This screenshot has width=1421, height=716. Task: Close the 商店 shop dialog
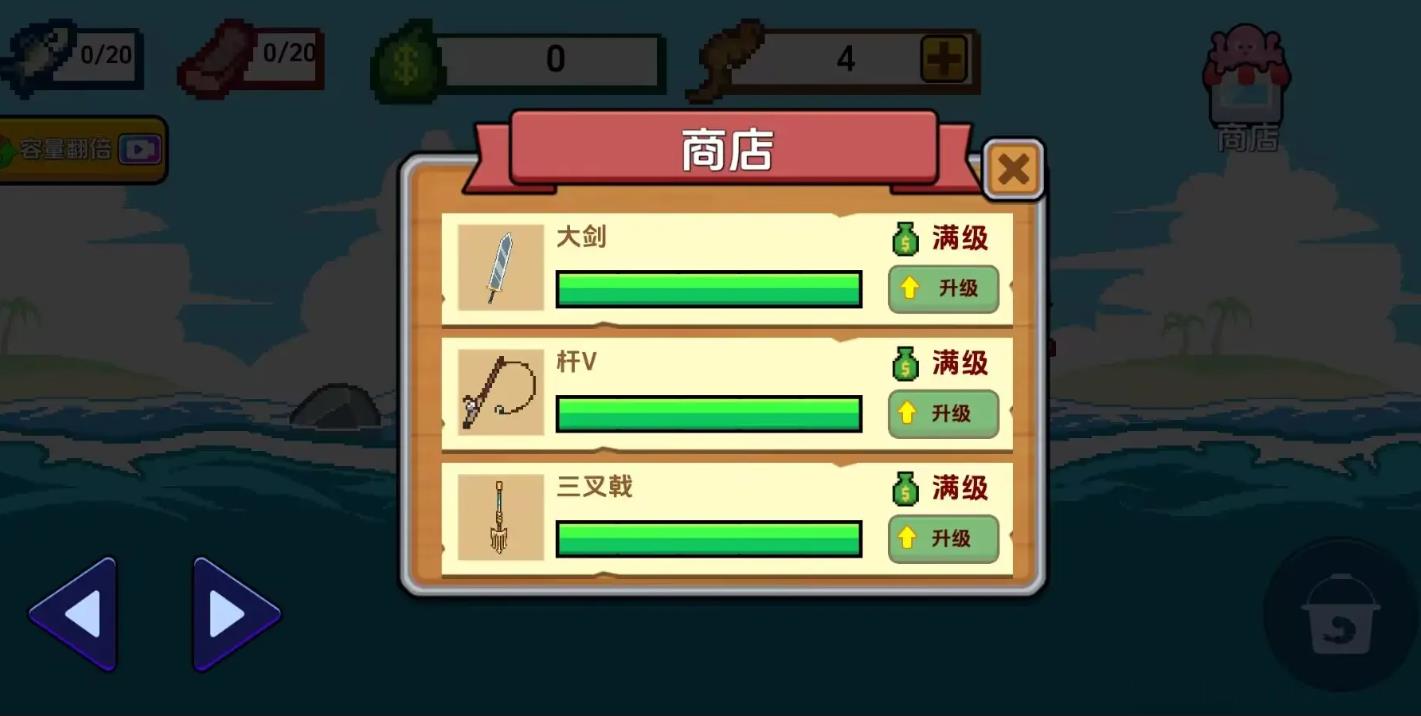tap(1013, 170)
